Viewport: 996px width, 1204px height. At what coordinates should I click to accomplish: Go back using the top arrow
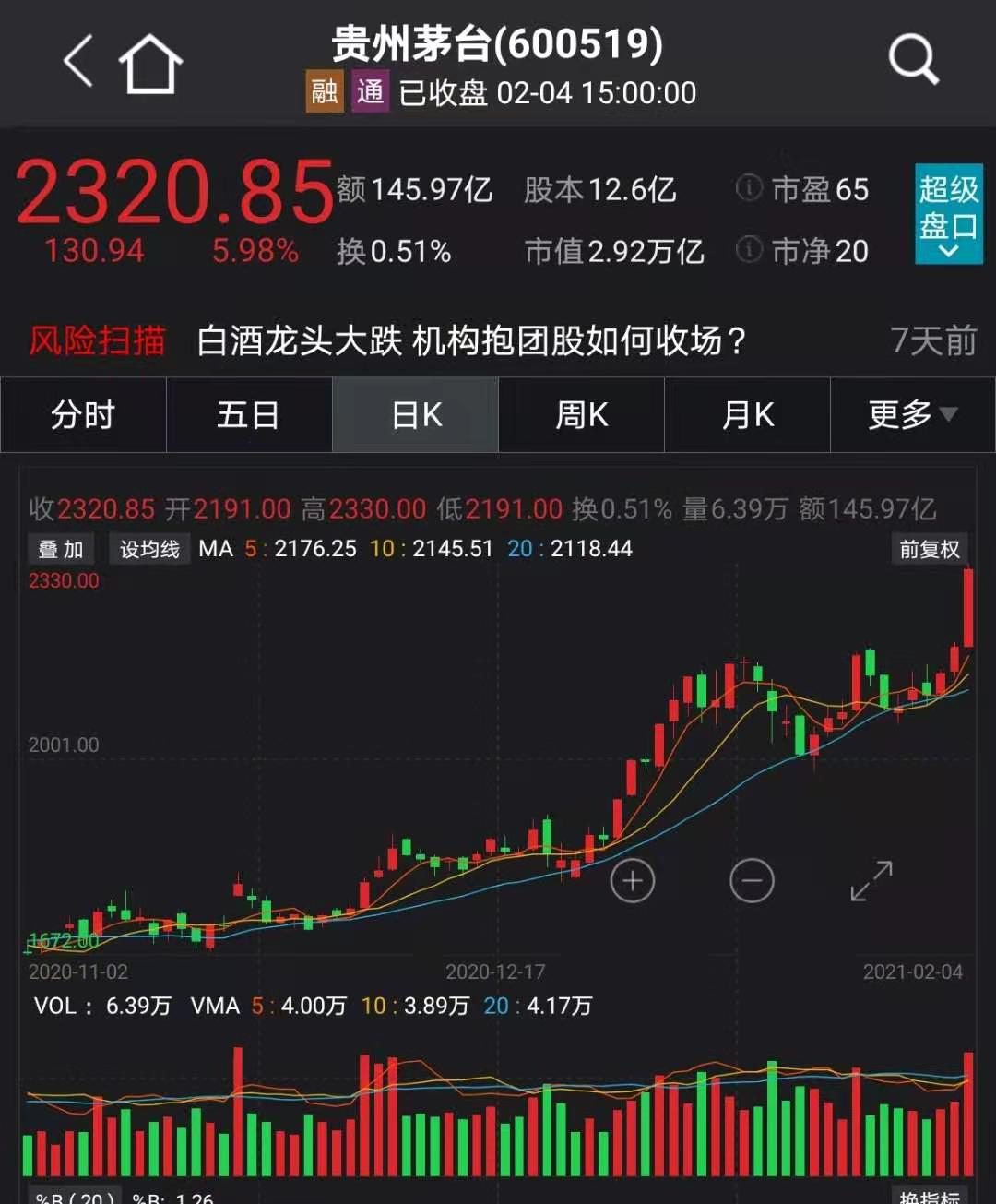click(79, 61)
